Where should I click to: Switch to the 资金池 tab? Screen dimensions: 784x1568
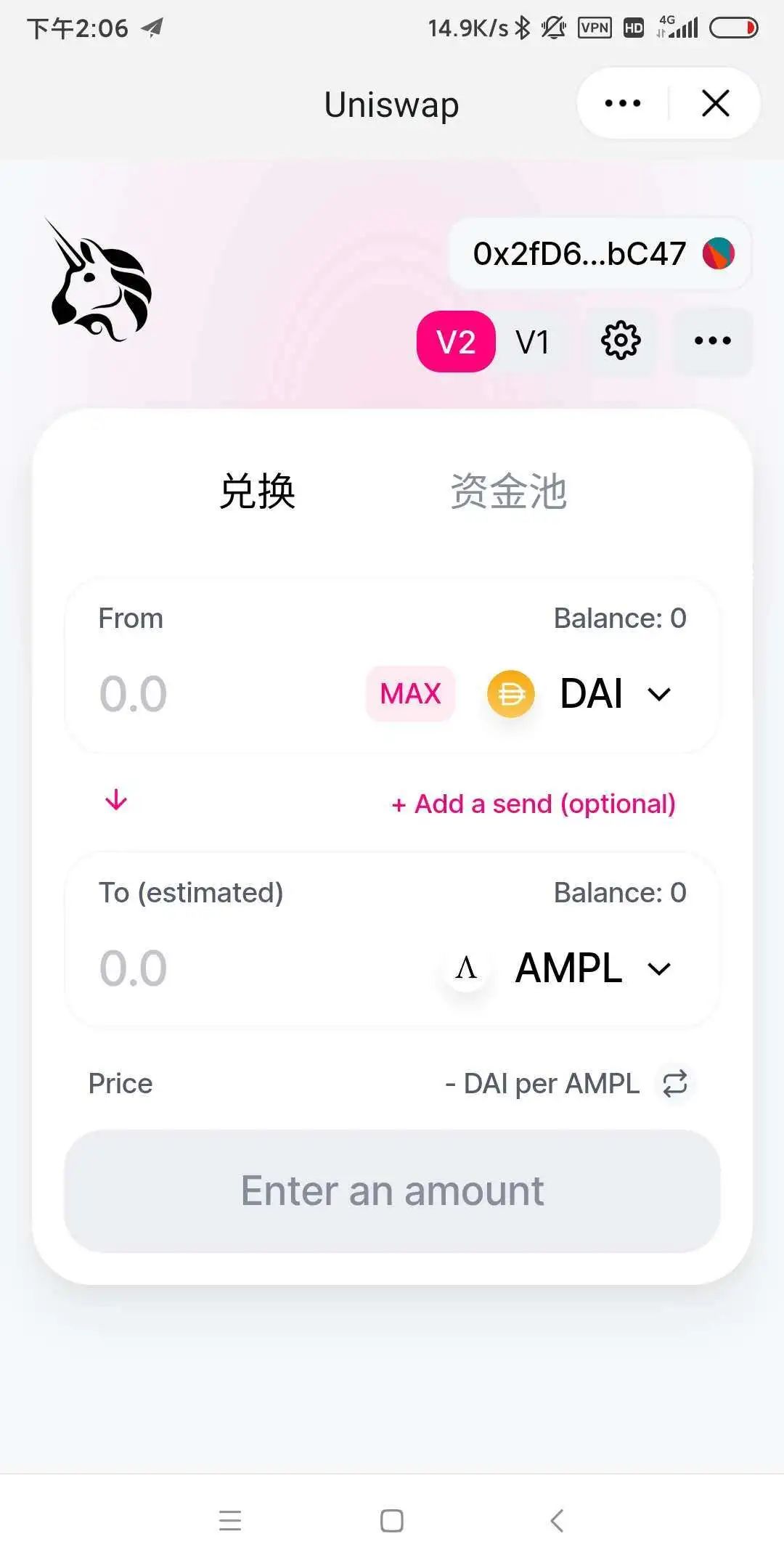click(x=508, y=491)
